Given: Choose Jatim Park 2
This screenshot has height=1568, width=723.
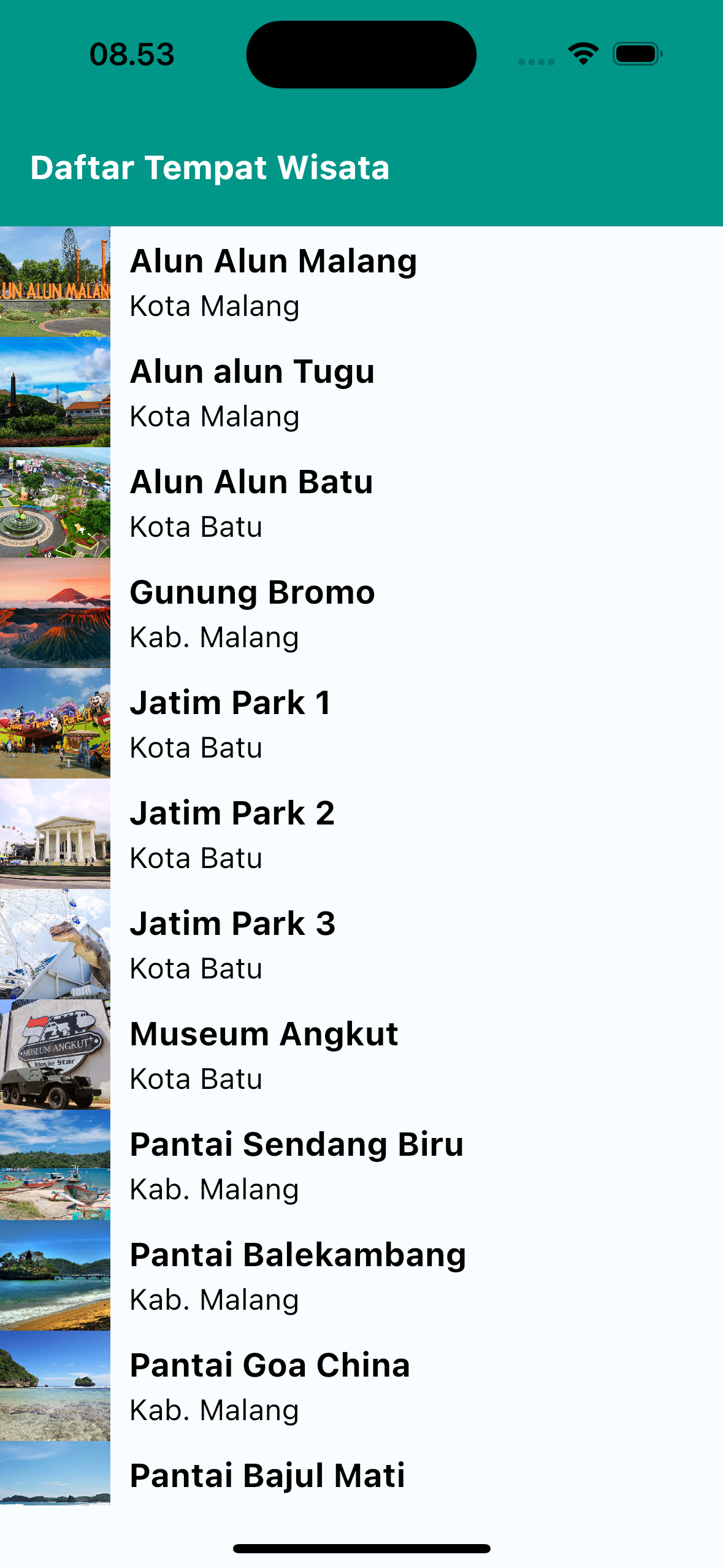Looking at the screenshot, I should 361,834.
